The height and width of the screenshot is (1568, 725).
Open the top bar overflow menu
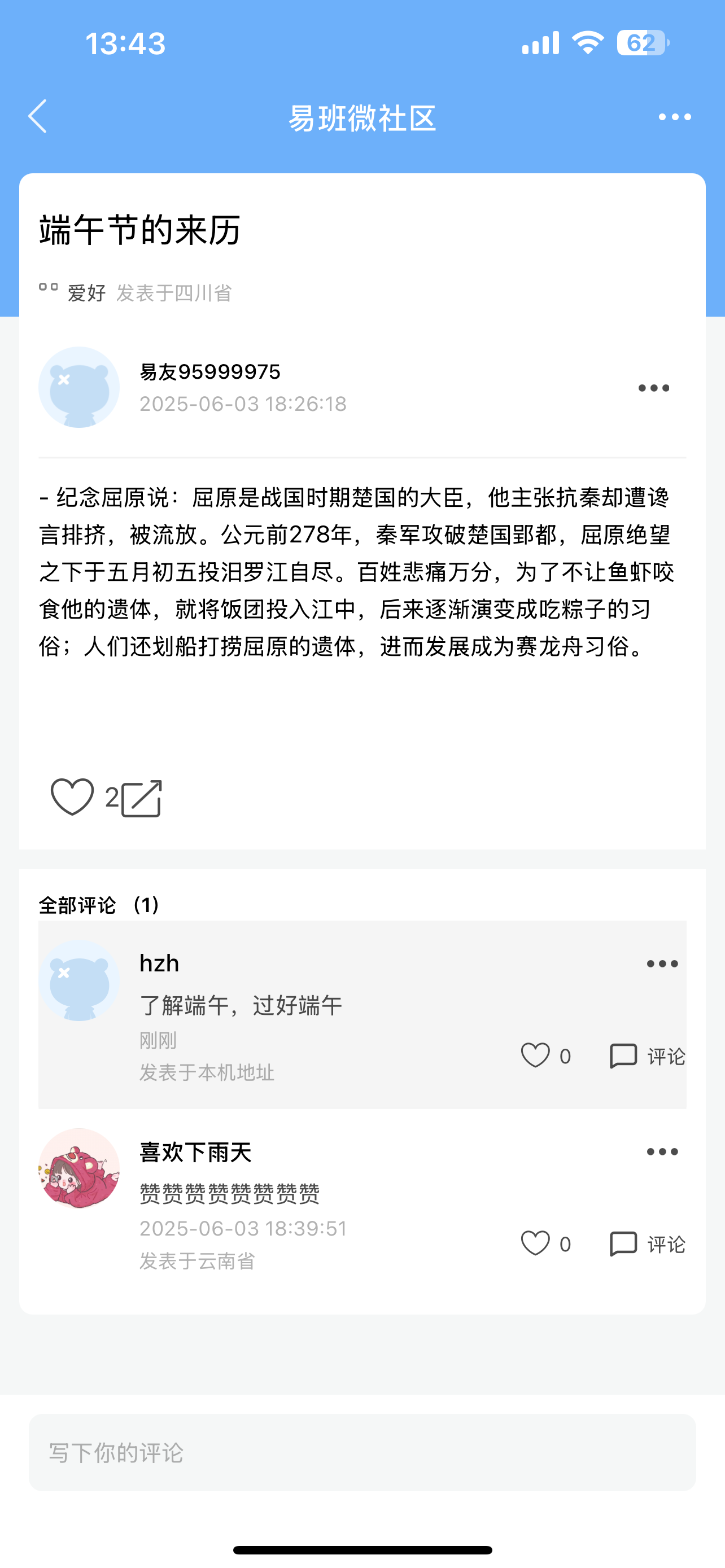pyautogui.click(x=675, y=117)
